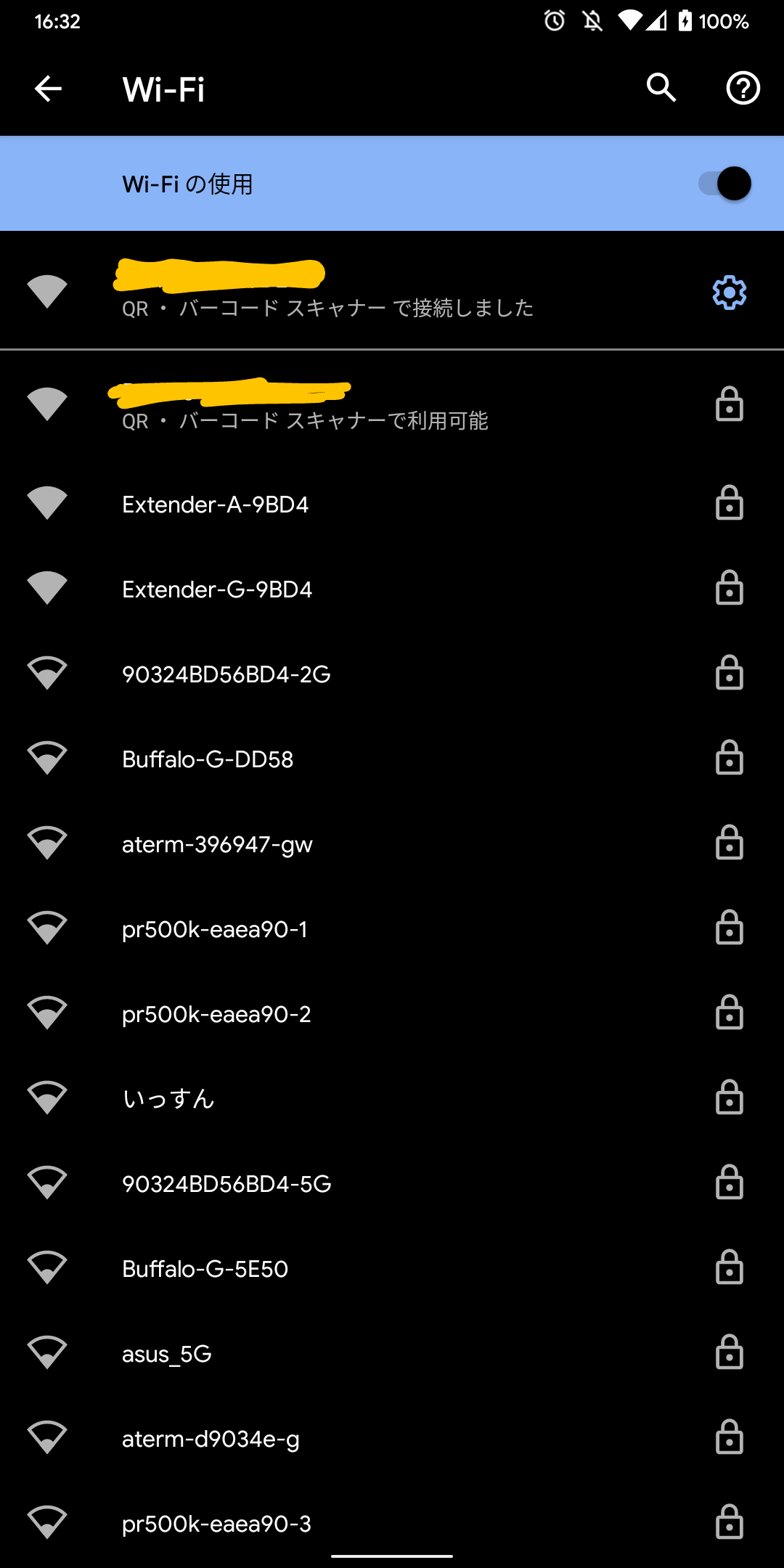The image size is (784, 1568).
Task: Click the lock icon beside Buffalo-G-DD58
Action: click(730, 759)
